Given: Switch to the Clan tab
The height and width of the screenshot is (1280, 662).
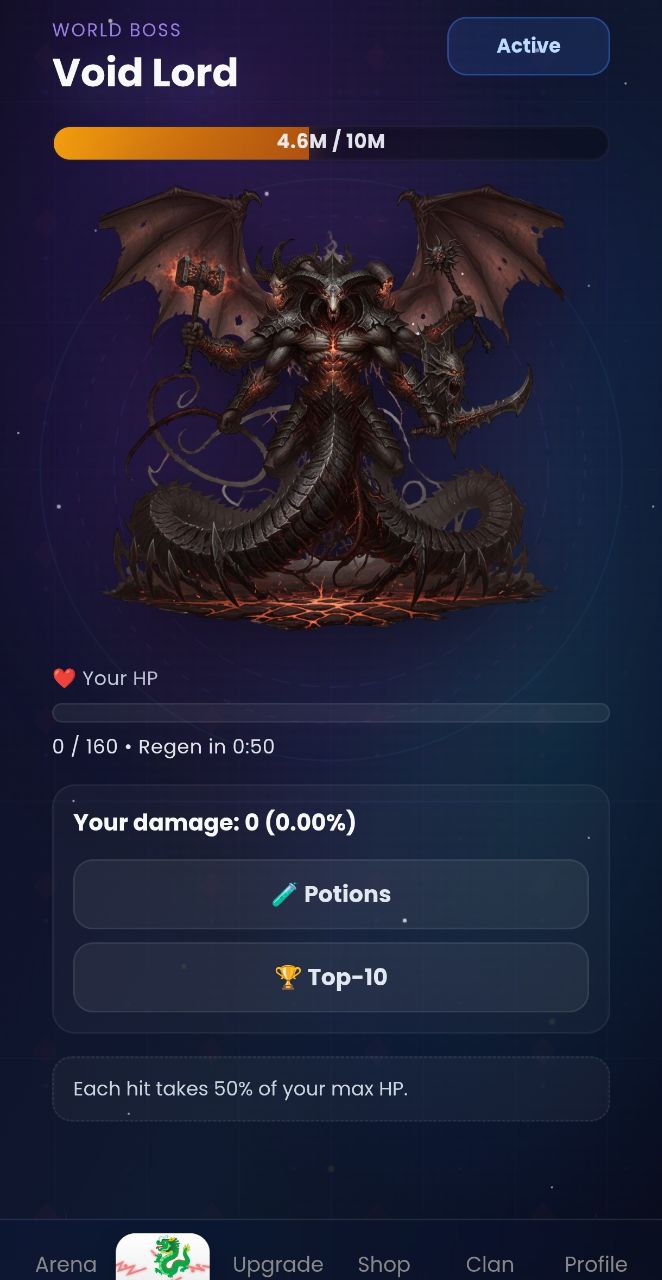Looking at the screenshot, I should click(490, 1263).
